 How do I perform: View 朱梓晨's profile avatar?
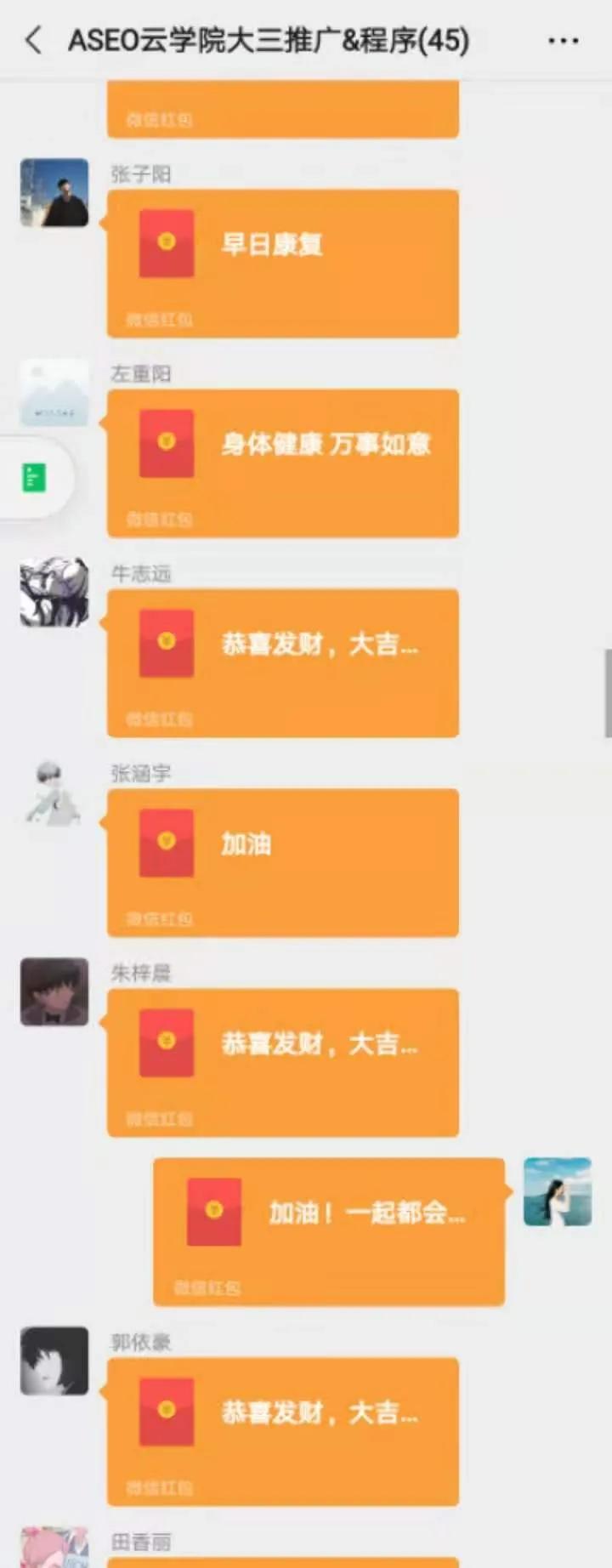(x=54, y=991)
